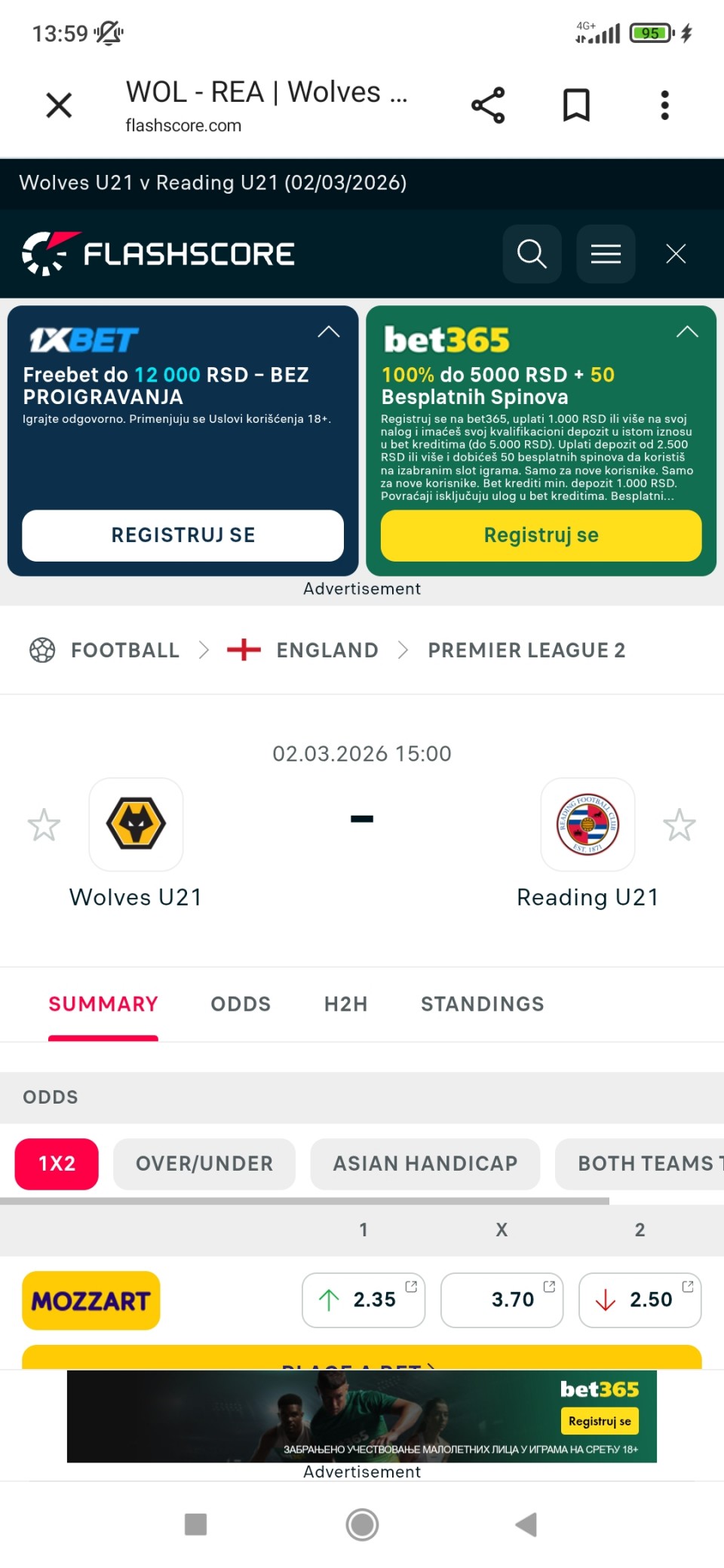Dismiss the Flashscore header banner
Screen dimensions: 724x1568
676,254
